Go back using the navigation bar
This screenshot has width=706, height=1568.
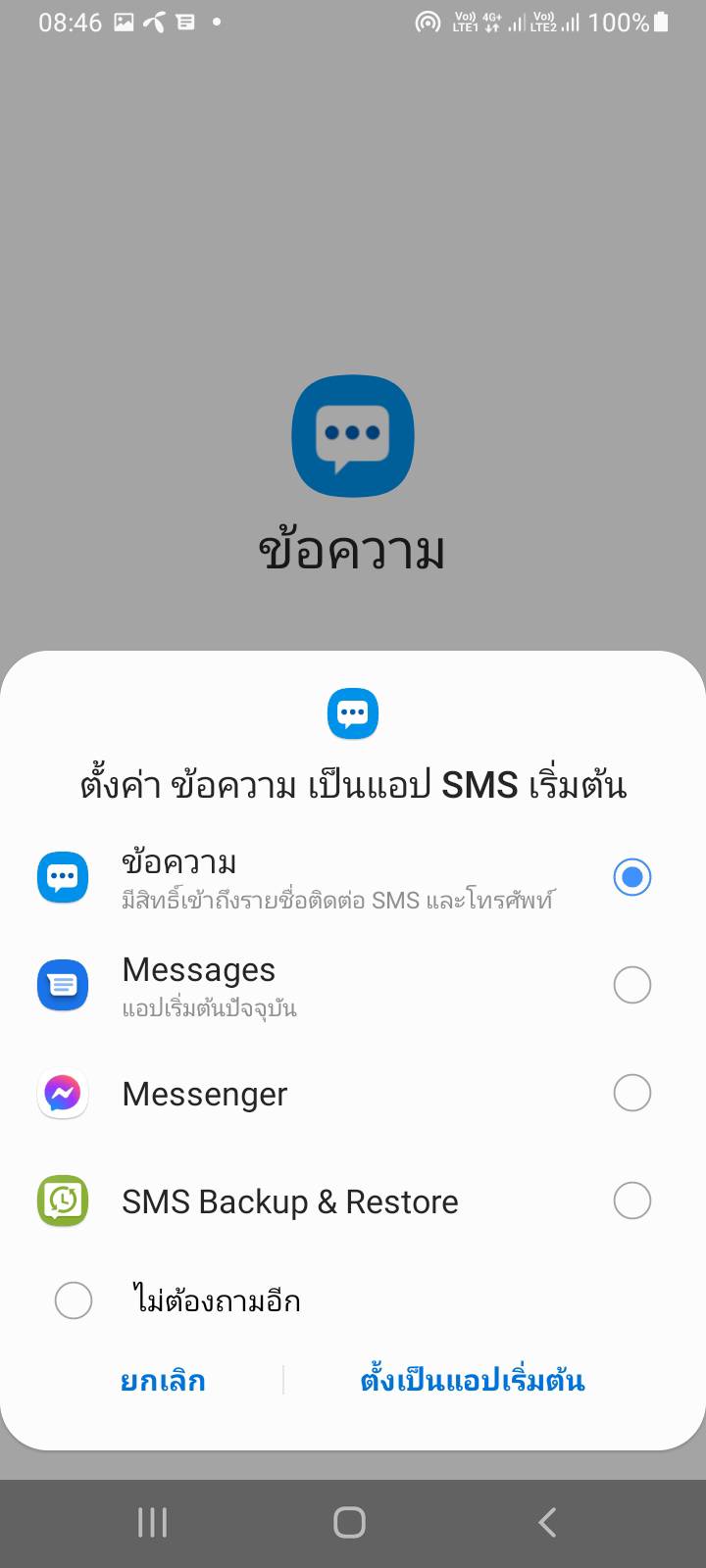click(x=547, y=1522)
